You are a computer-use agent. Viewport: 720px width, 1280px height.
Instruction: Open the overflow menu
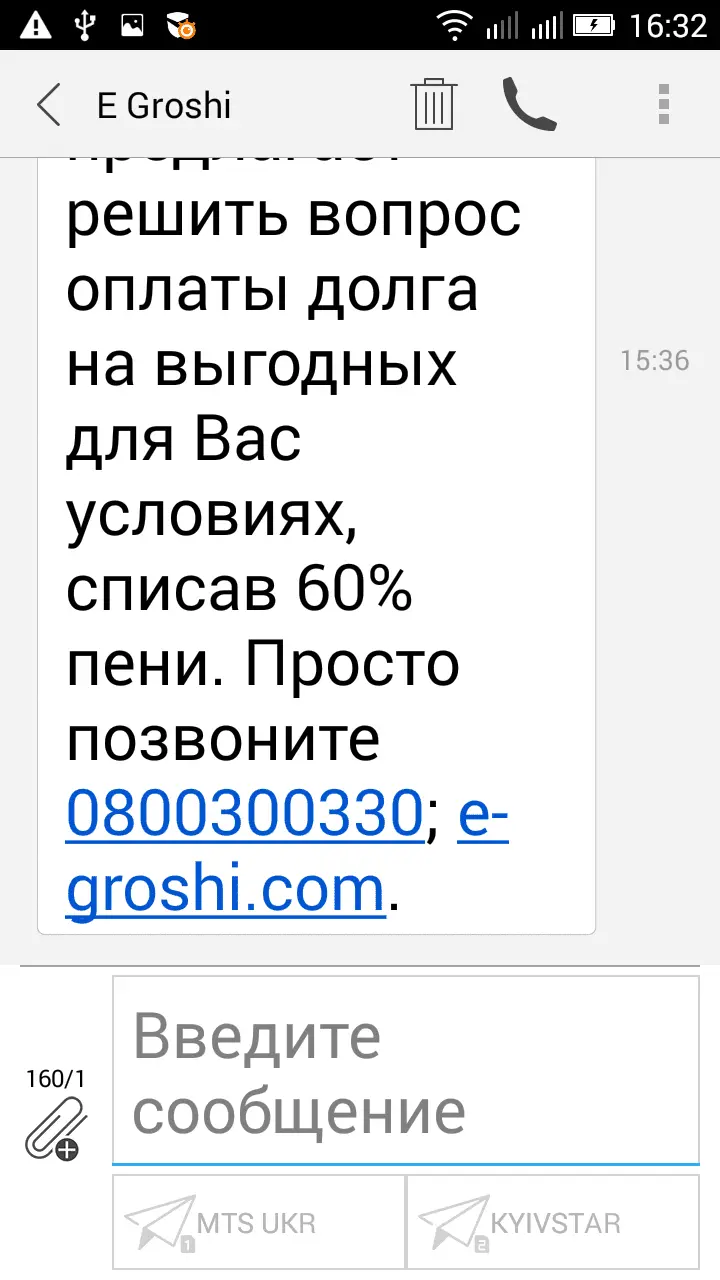[663, 104]
